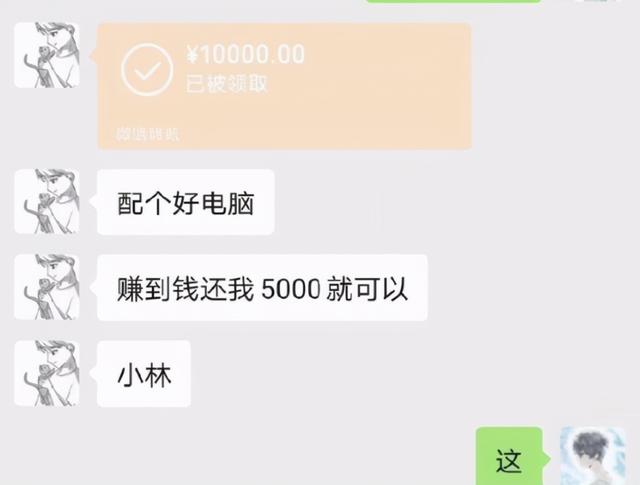
Task: Open the ¥10000.00 transfer details card
Action: 284,86
